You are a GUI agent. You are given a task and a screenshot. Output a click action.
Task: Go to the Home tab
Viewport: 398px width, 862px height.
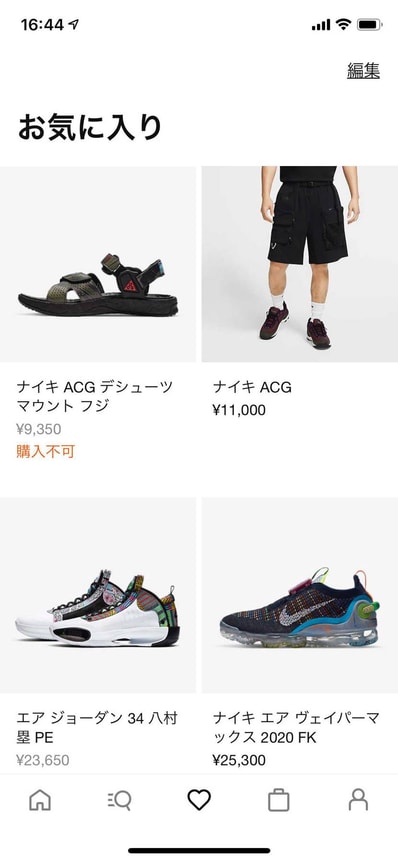[x=40, y=800]
